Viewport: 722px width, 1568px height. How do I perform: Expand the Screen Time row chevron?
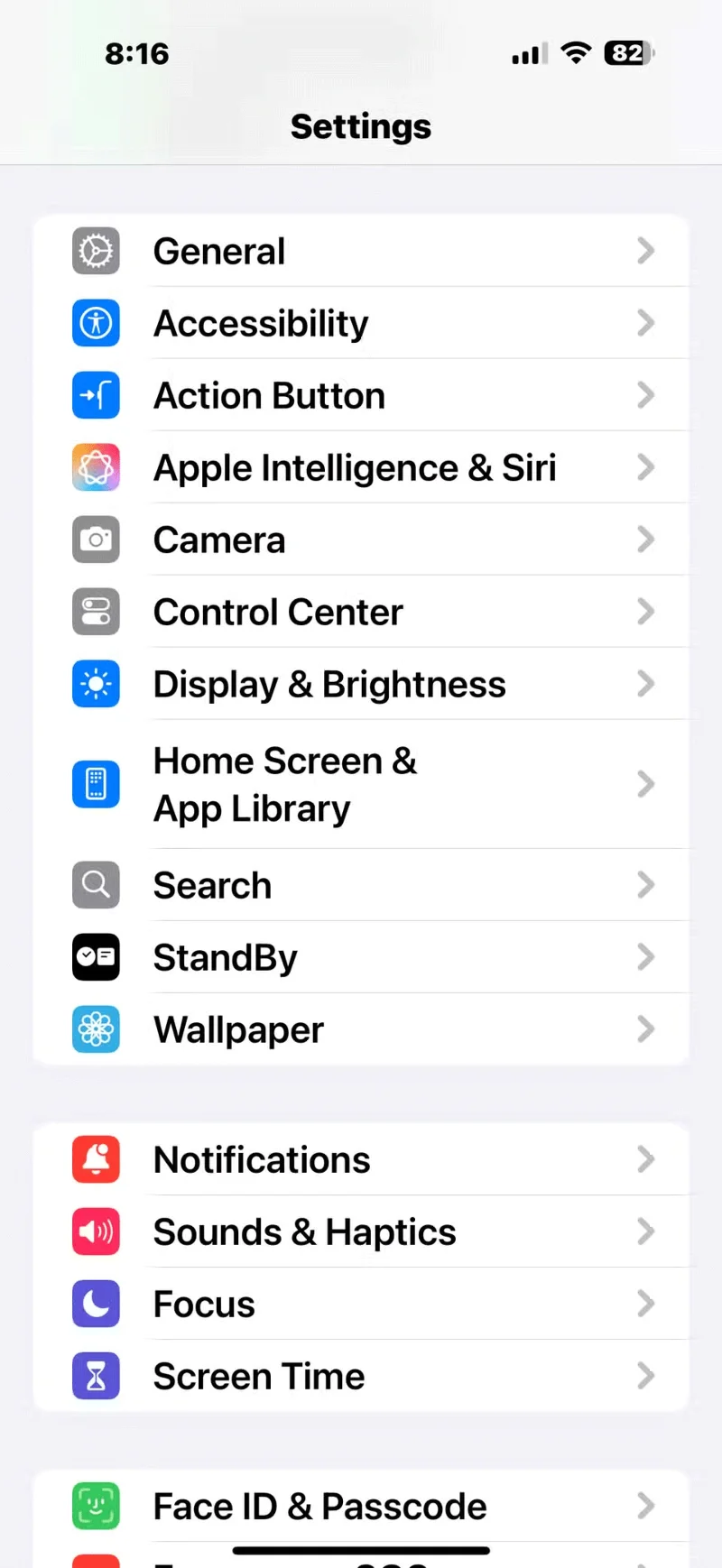coord(646,1376)
